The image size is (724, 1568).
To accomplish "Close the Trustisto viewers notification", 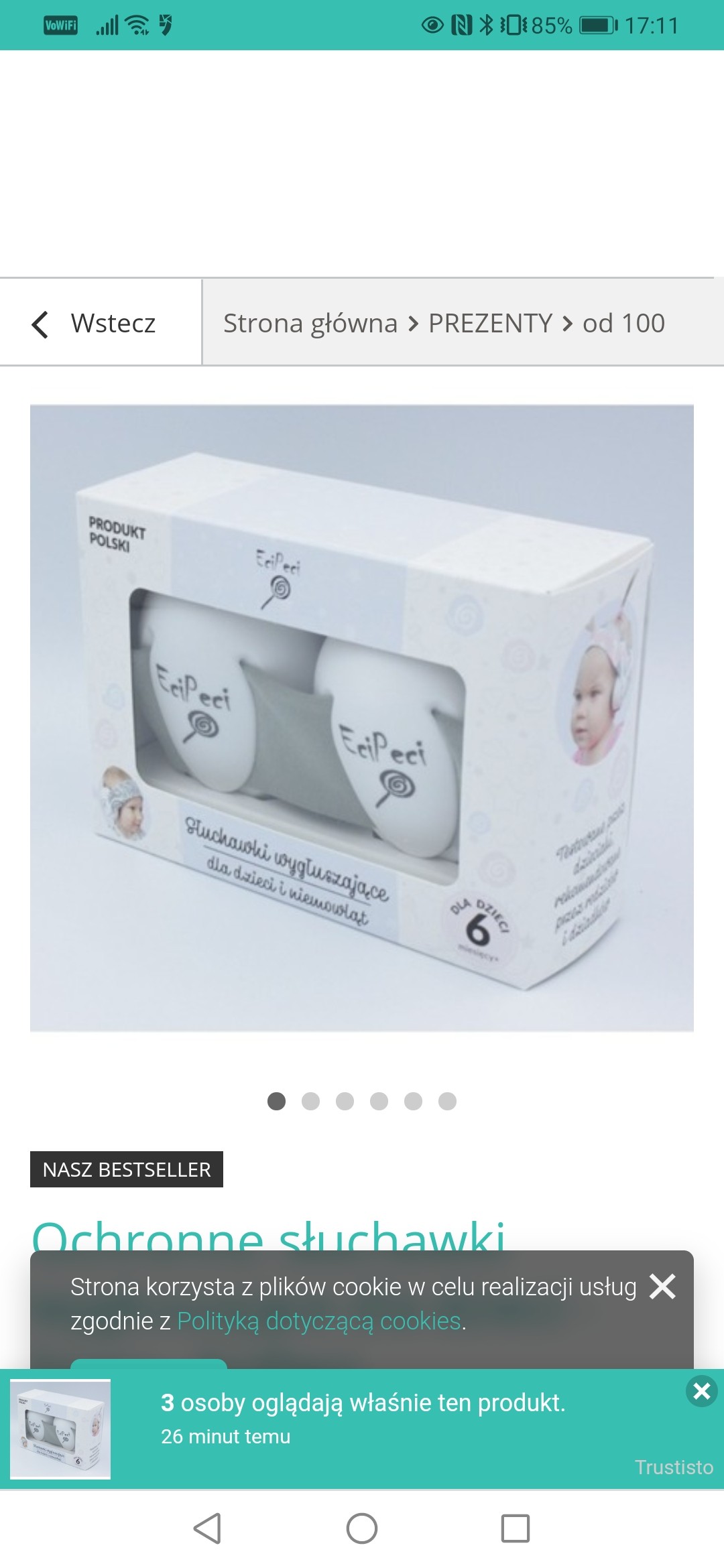I will (x=701, y=1392).
